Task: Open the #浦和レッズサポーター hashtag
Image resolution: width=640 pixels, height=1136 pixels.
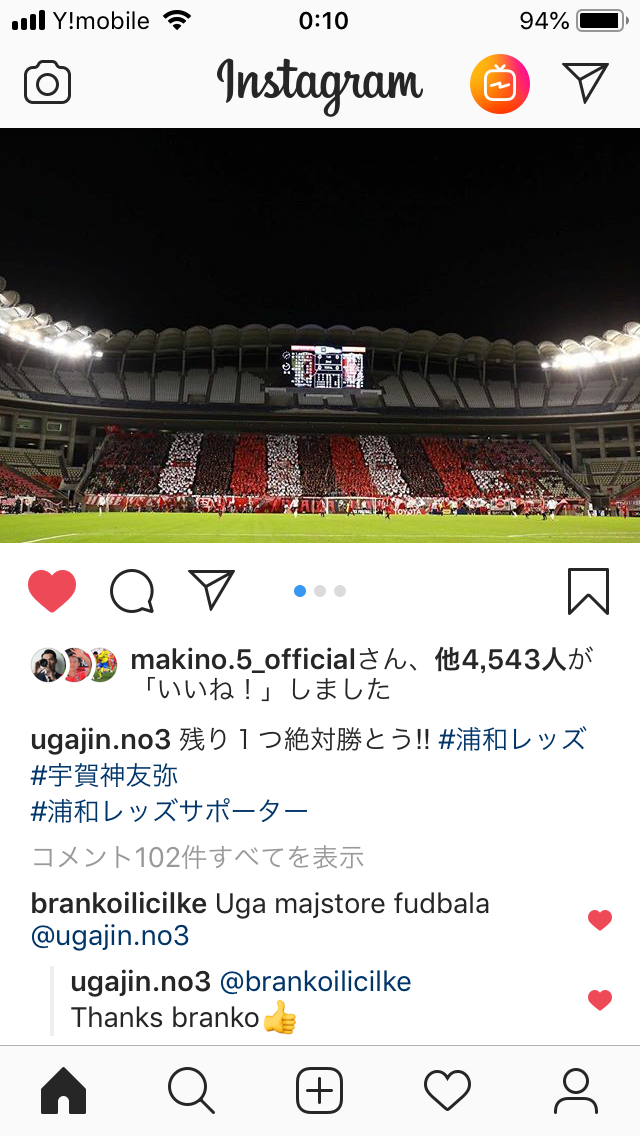Action: coord(169,811)
